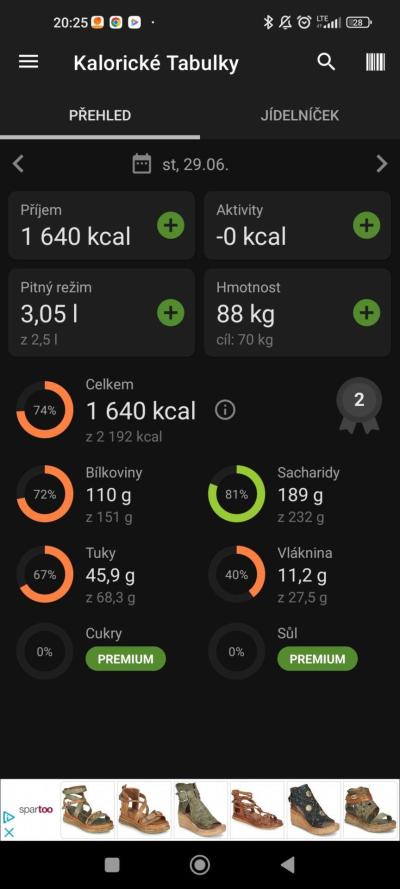Viewport: 400px width, 889px height.
Task: Show info about Celkem calories
Action: (225, 410)
